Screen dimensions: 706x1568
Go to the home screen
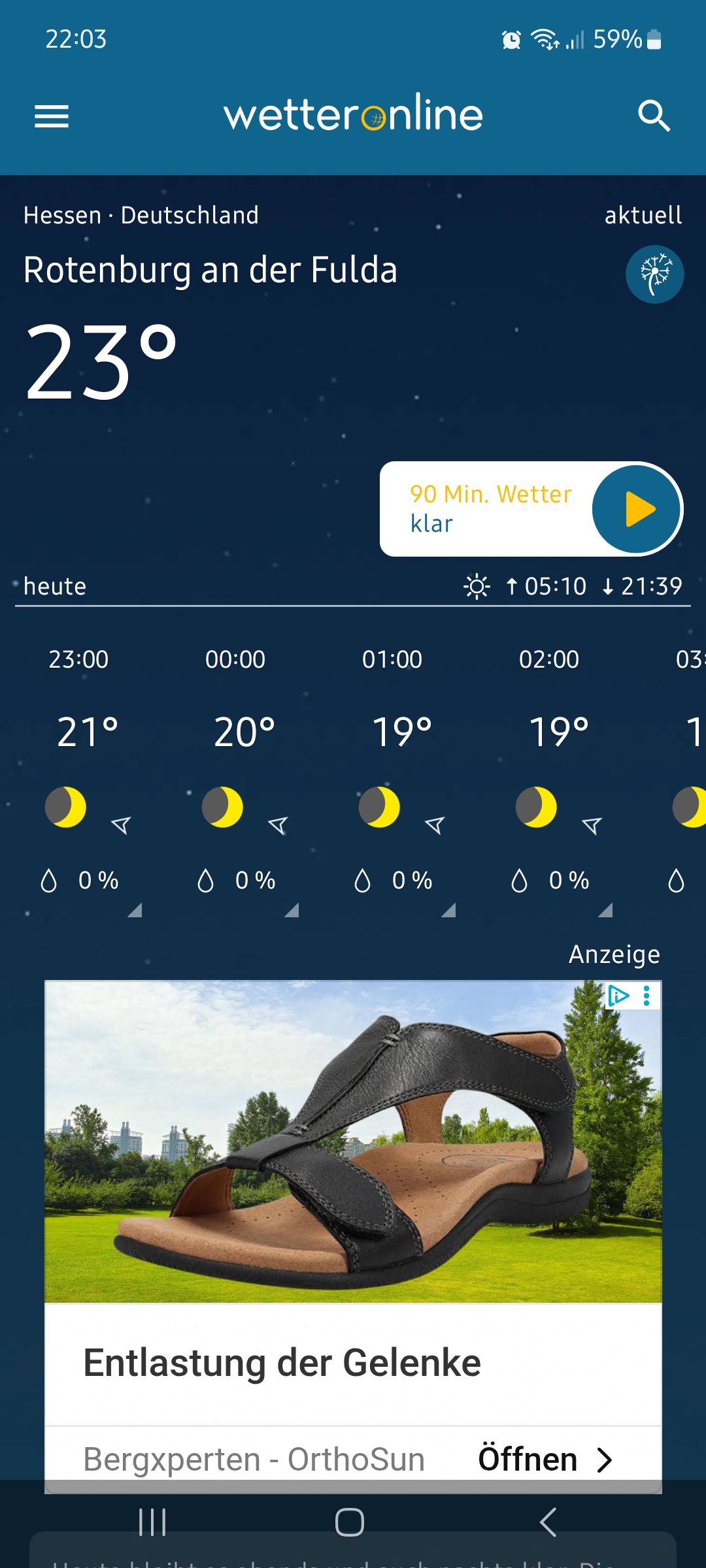[x=350, y=1522]
